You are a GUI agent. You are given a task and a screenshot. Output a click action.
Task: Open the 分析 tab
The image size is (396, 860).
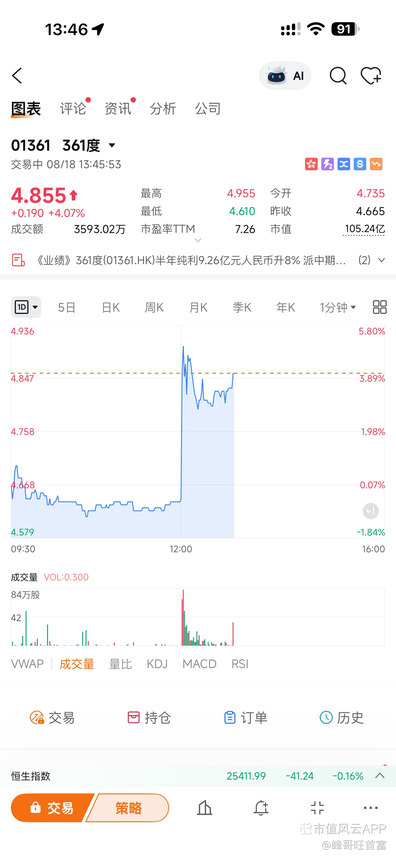(x=163, y=109)
